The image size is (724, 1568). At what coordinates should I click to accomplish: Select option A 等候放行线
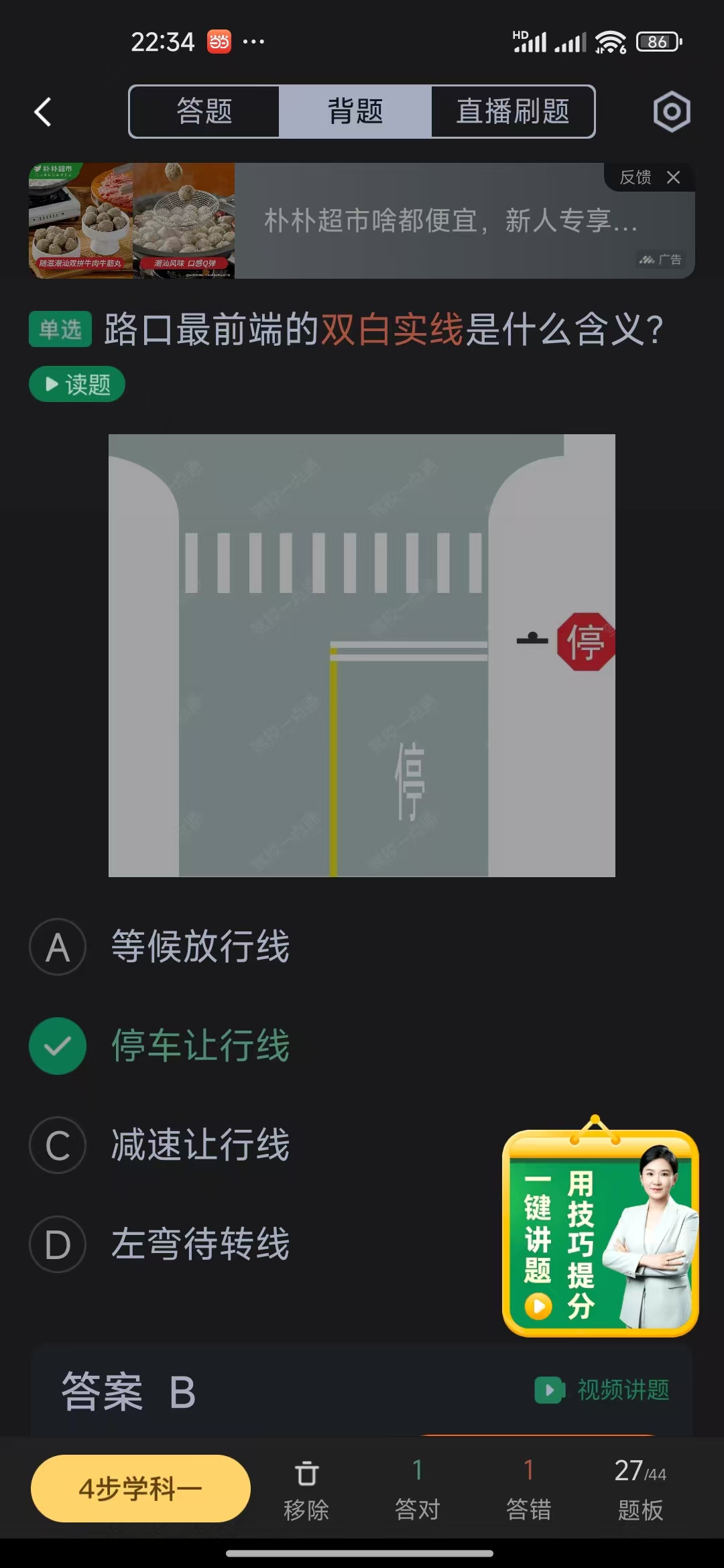(57, 947)
